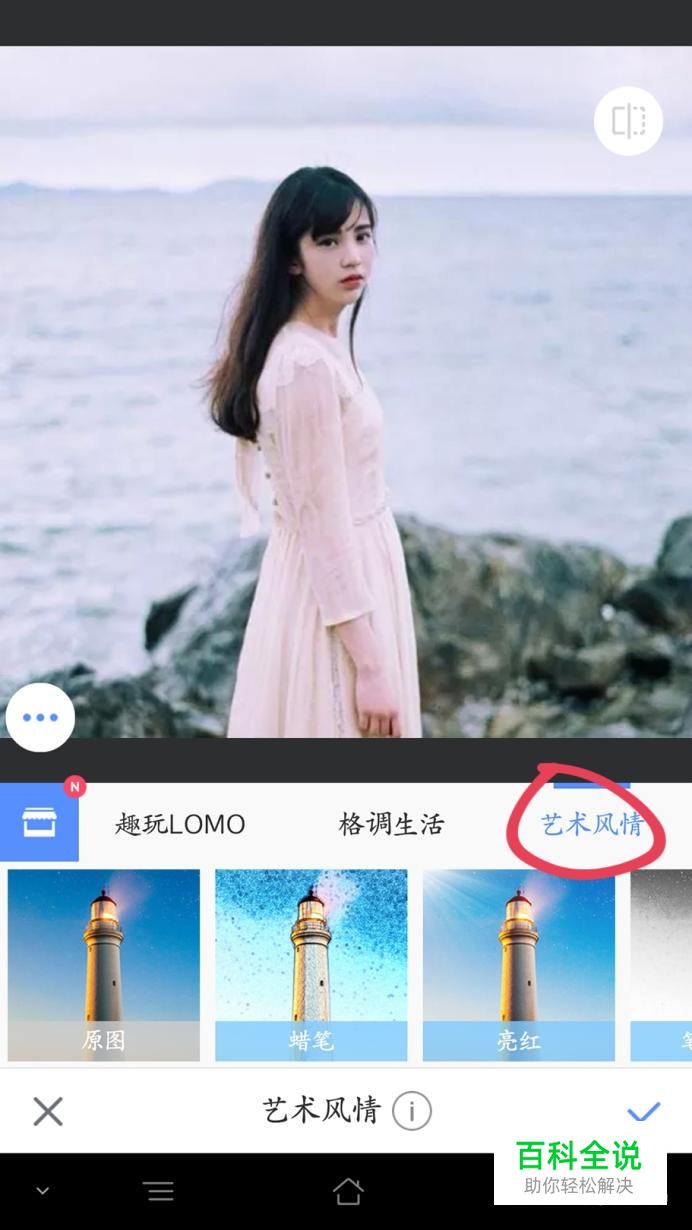Switch to the 格调生活 filter tab
Viewport: 692px width, 1230px height.
391,825
